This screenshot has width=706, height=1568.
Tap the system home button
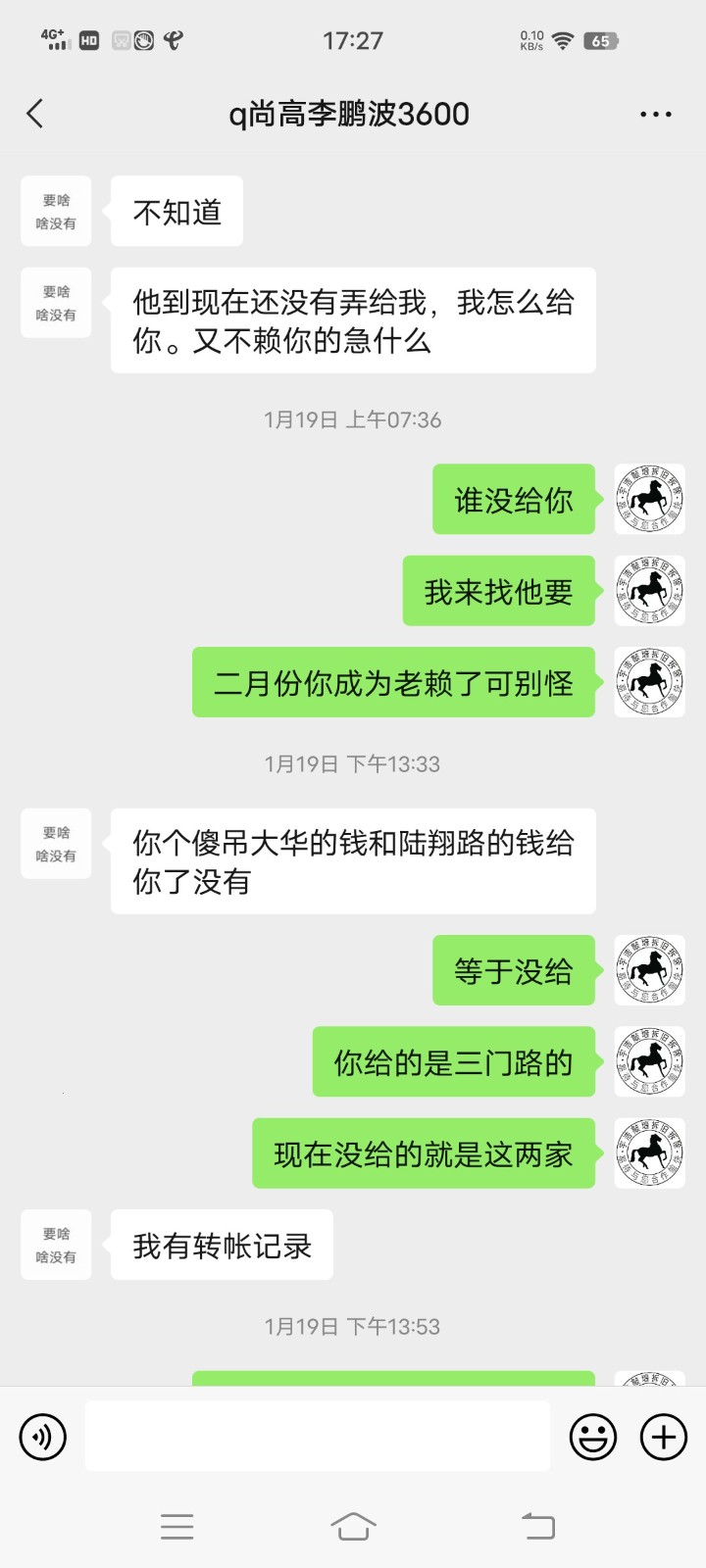click(353, 1526)
